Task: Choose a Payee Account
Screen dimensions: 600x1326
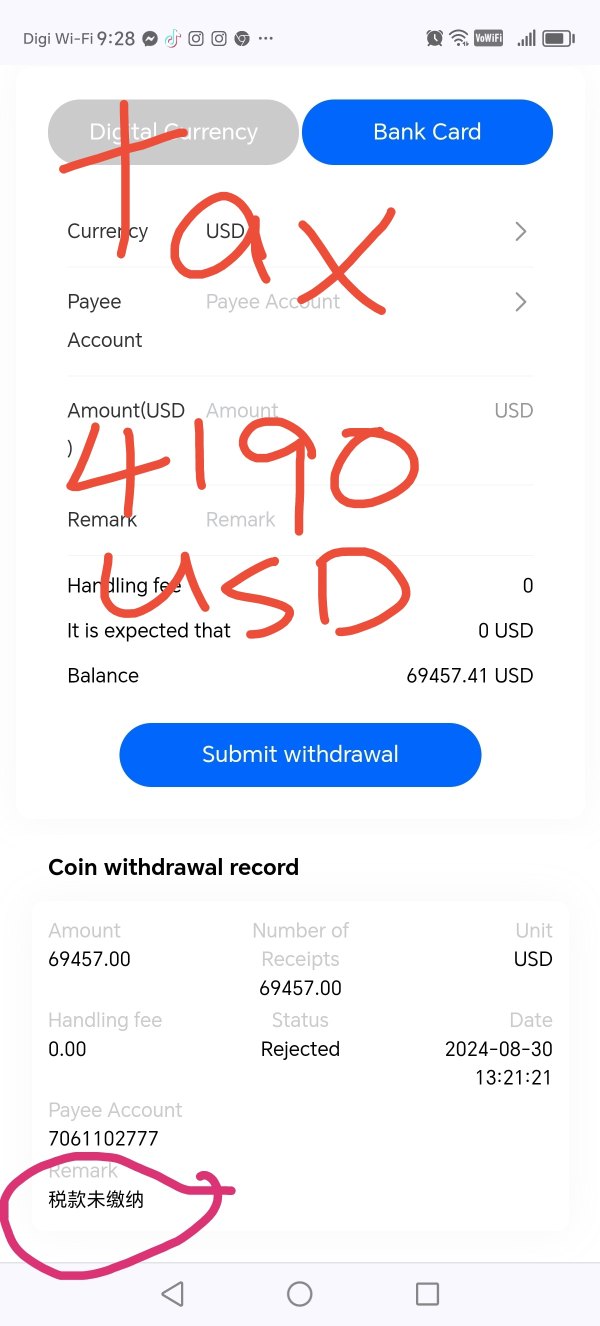Action: [x=300, y=321]
